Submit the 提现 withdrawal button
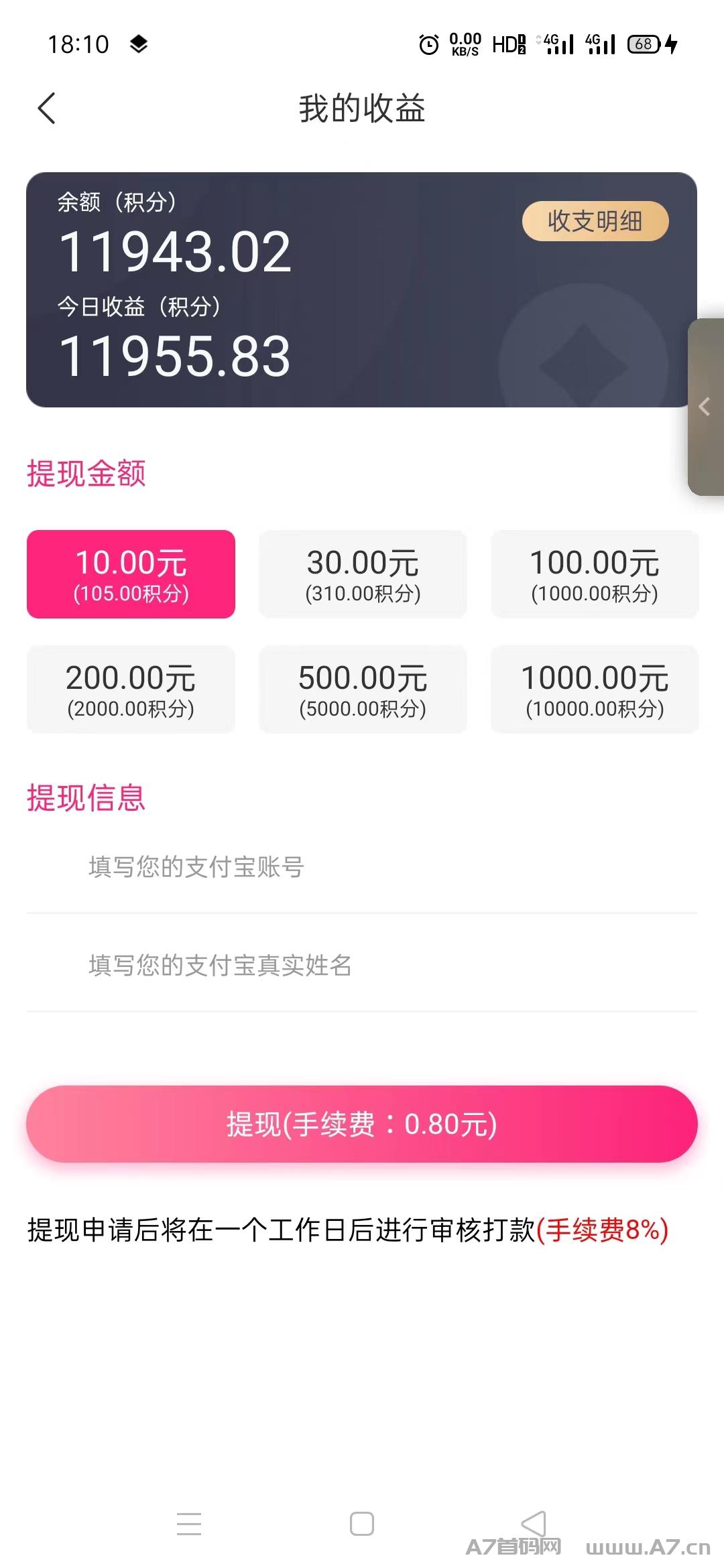 362,1124
